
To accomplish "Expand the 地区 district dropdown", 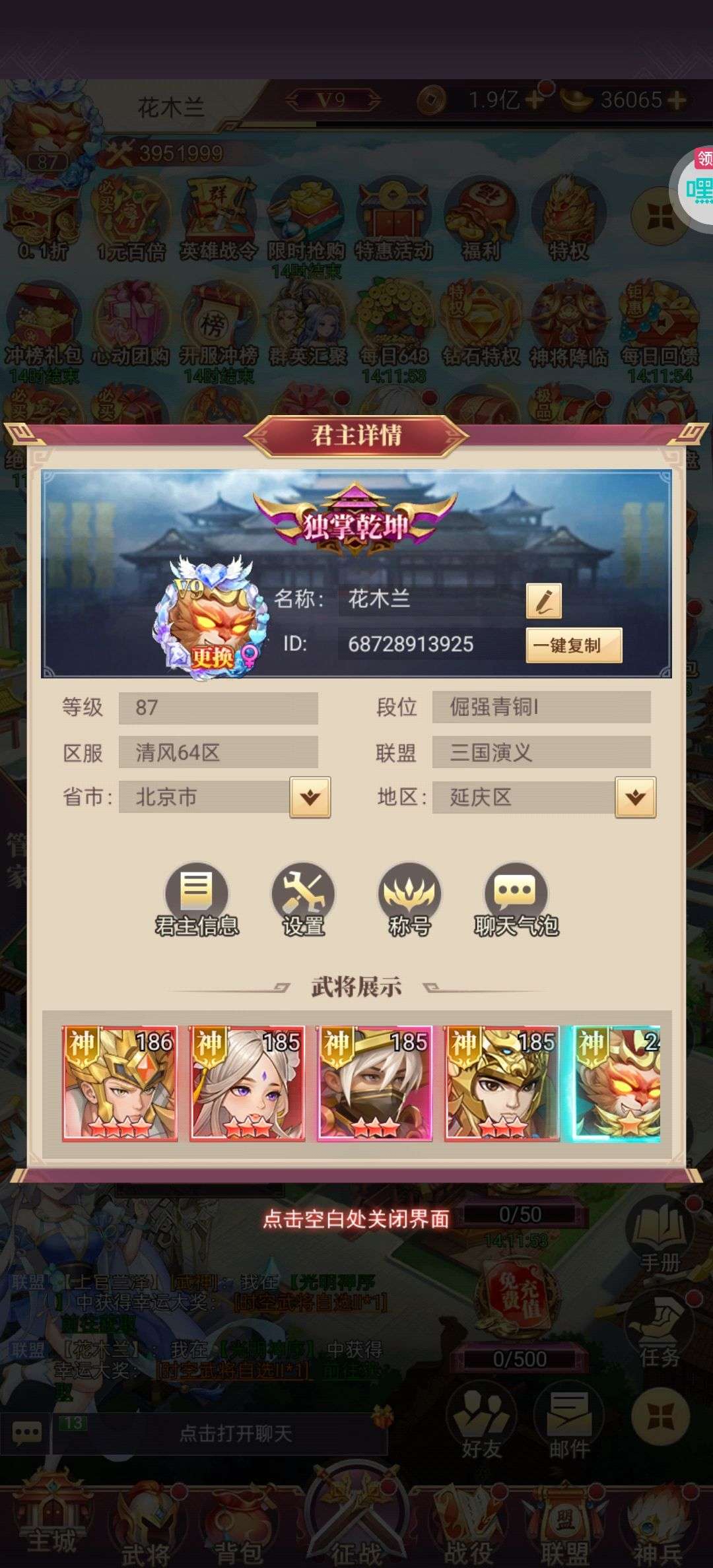I will (x=635, y=797).
